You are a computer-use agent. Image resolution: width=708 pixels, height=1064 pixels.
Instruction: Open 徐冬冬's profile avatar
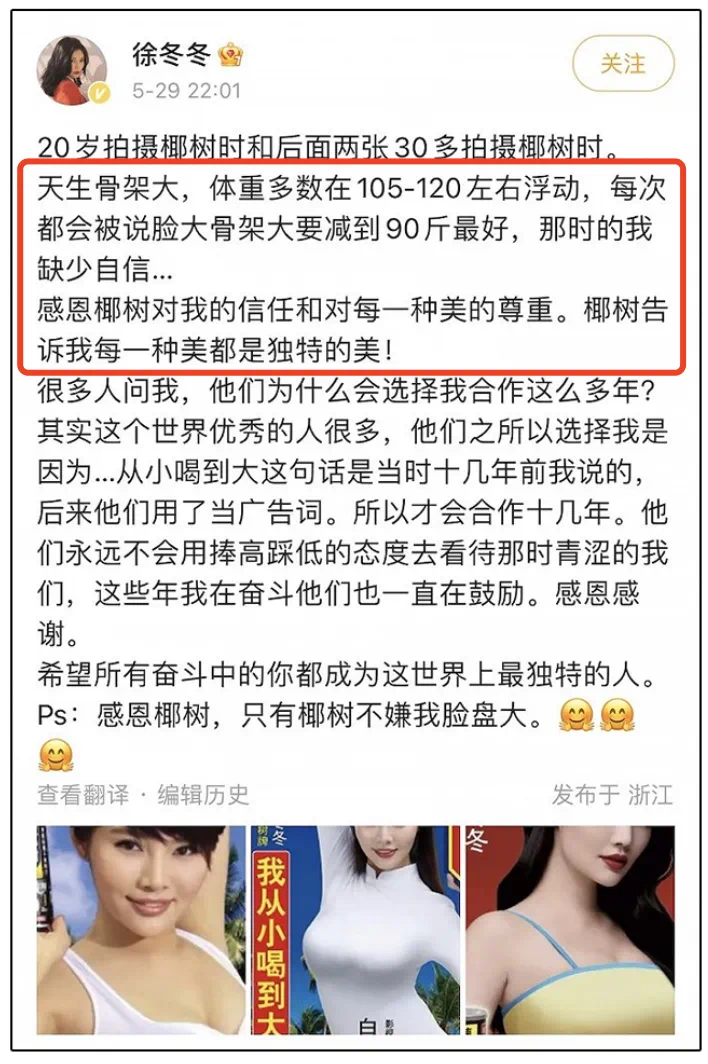click(x=72, y=70)
